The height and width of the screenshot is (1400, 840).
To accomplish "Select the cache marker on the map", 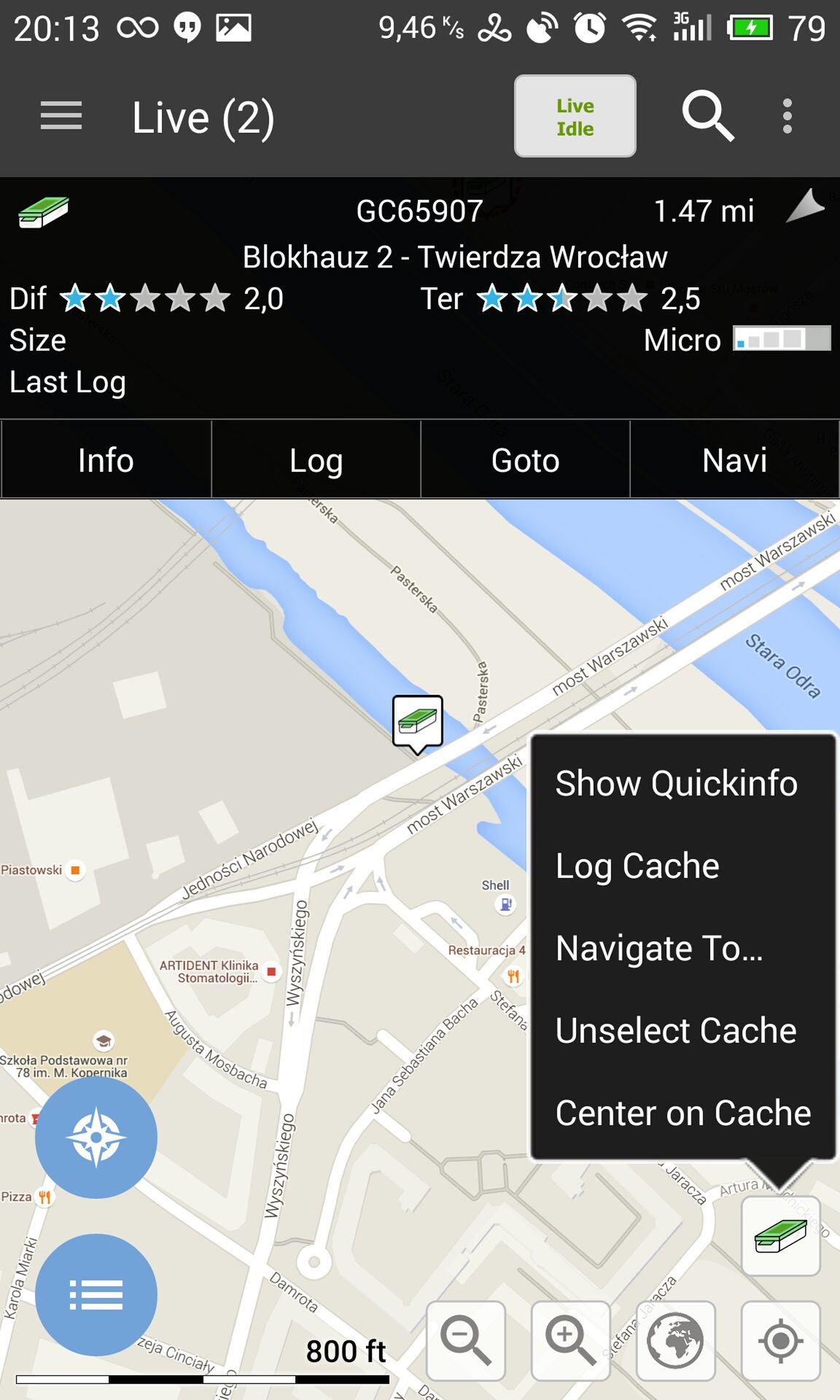I will [418, 722].
